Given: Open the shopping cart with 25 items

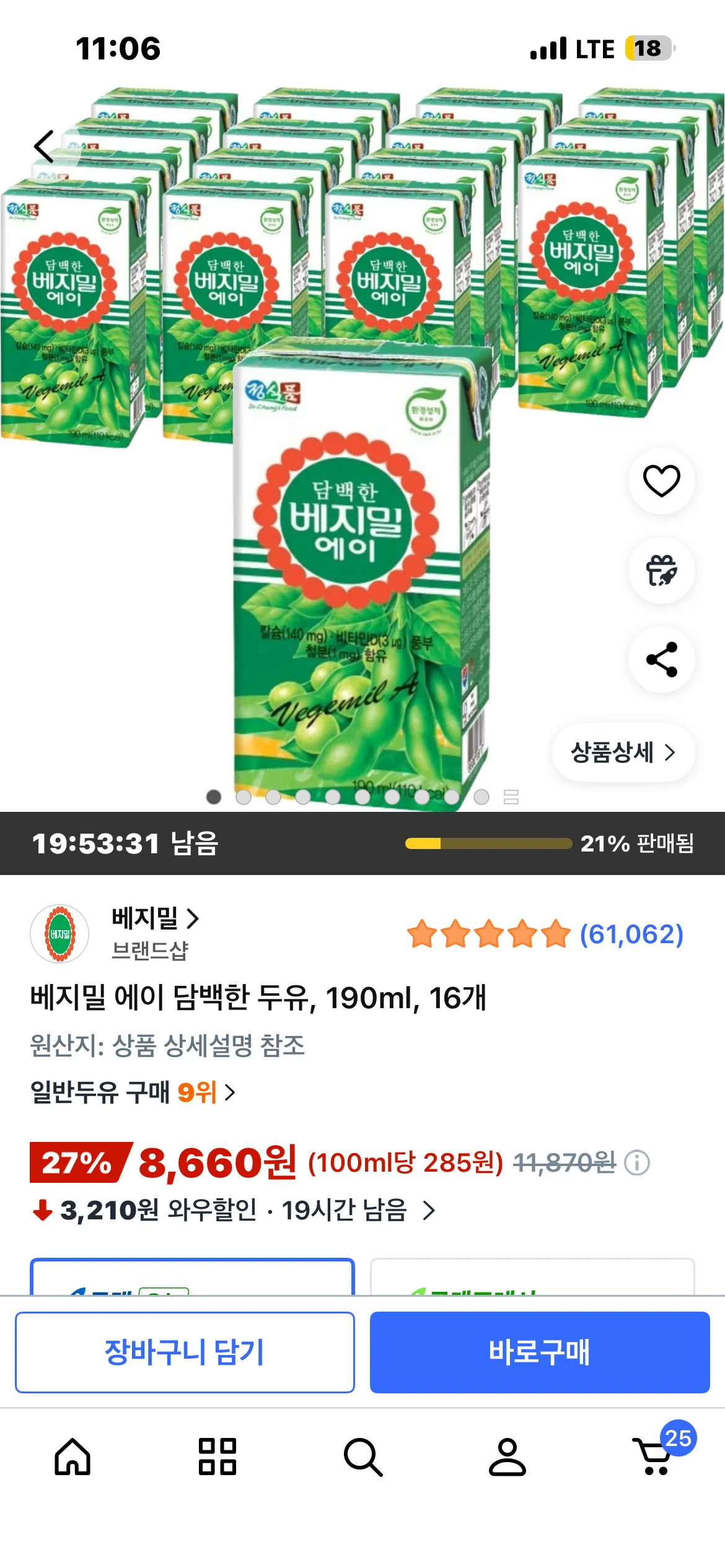Looking at the screenshot, I should [654, 1457].
